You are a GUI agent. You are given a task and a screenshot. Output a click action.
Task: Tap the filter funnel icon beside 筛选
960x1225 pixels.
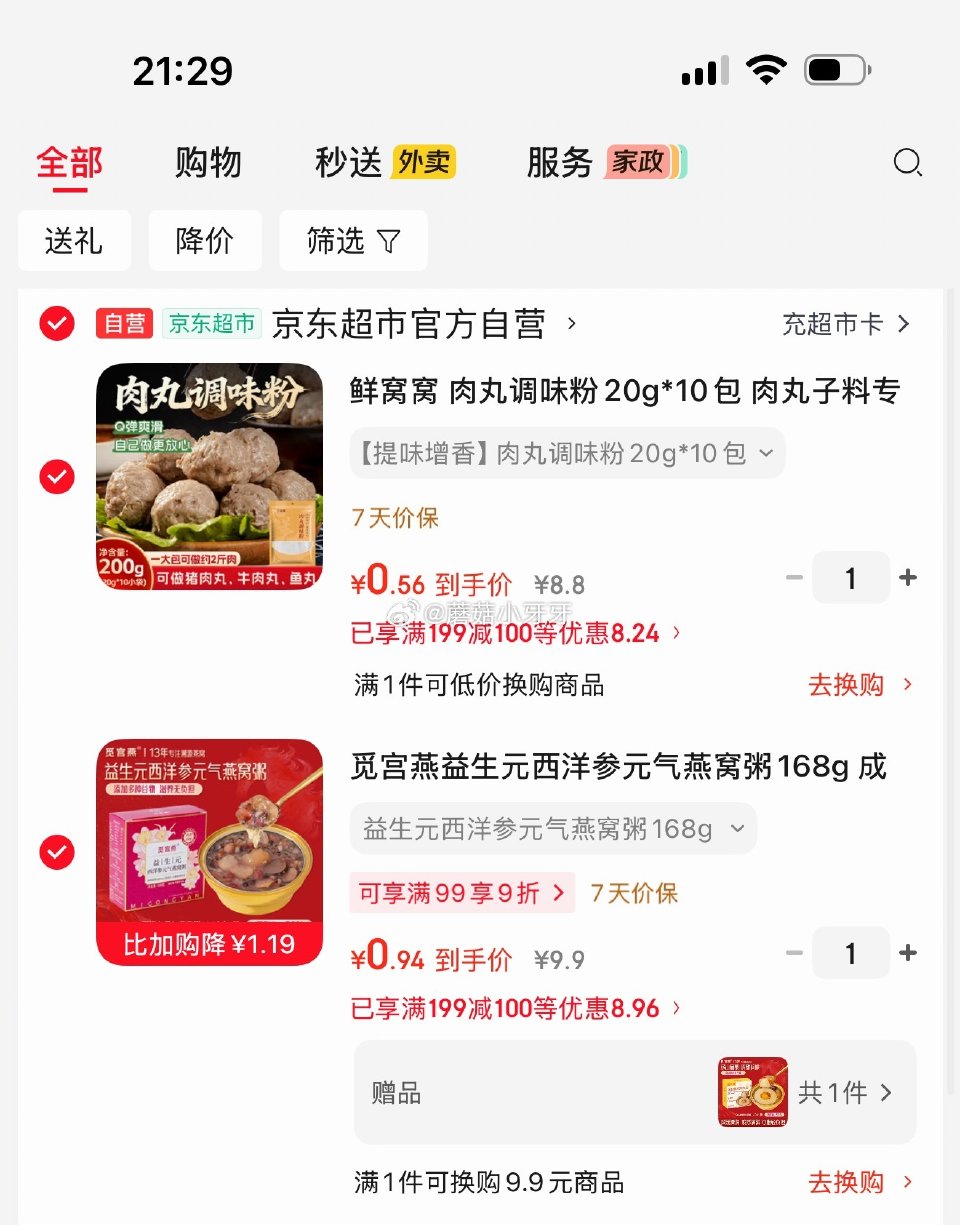tap(390, 240)
